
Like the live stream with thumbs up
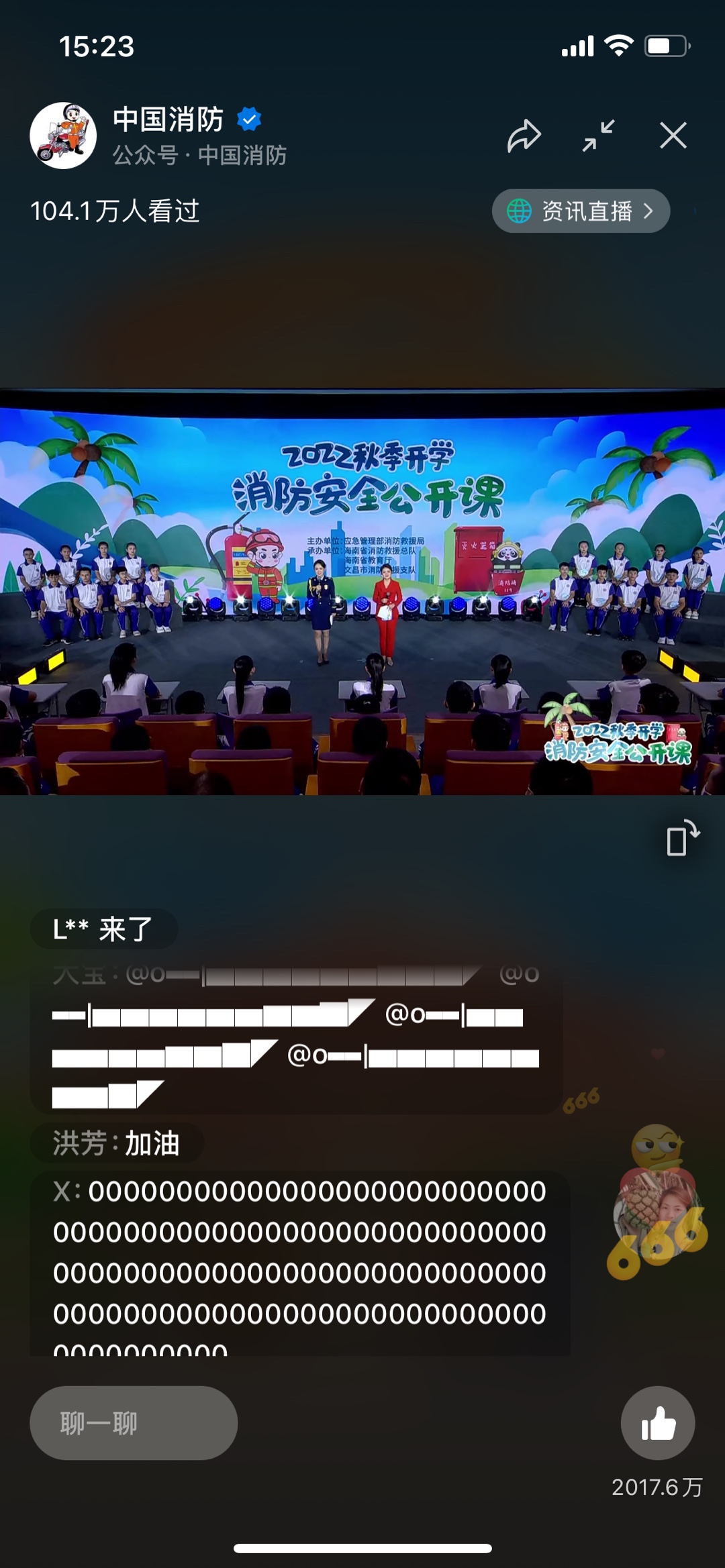coord(657,1422)
